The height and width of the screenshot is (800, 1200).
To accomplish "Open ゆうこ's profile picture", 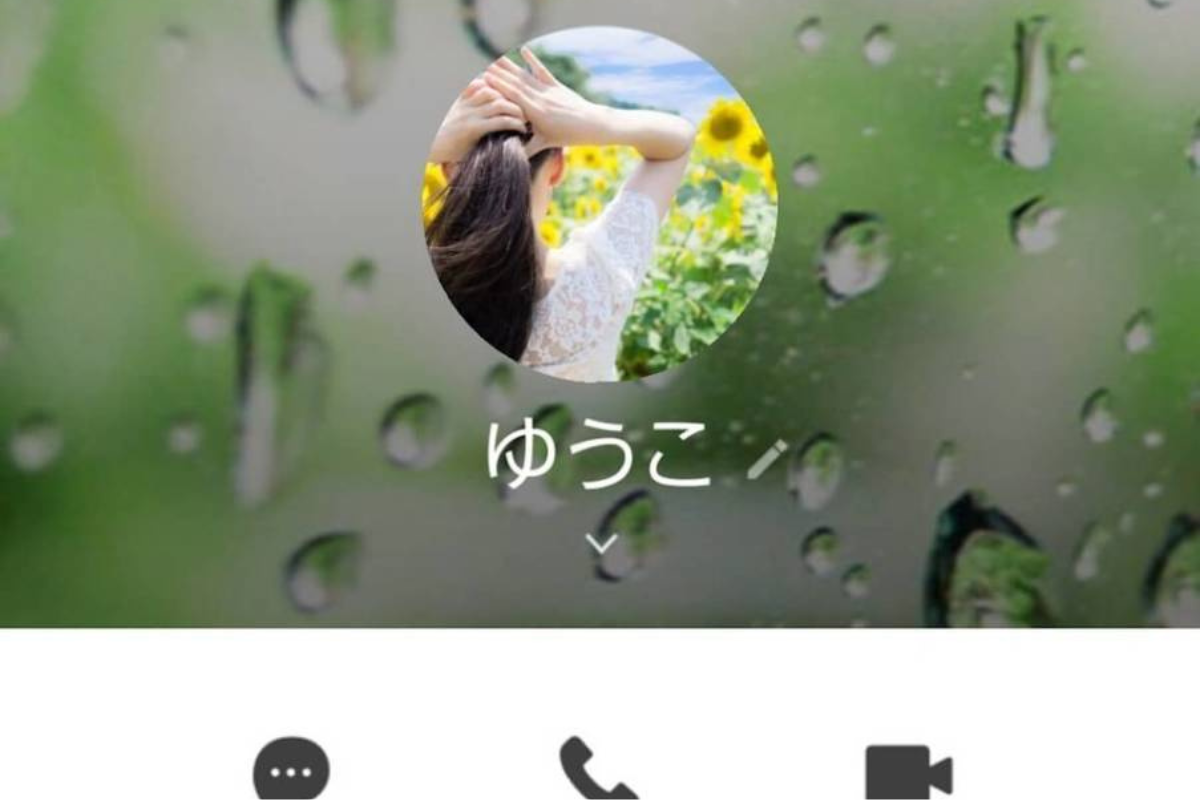I will [600, 204].
